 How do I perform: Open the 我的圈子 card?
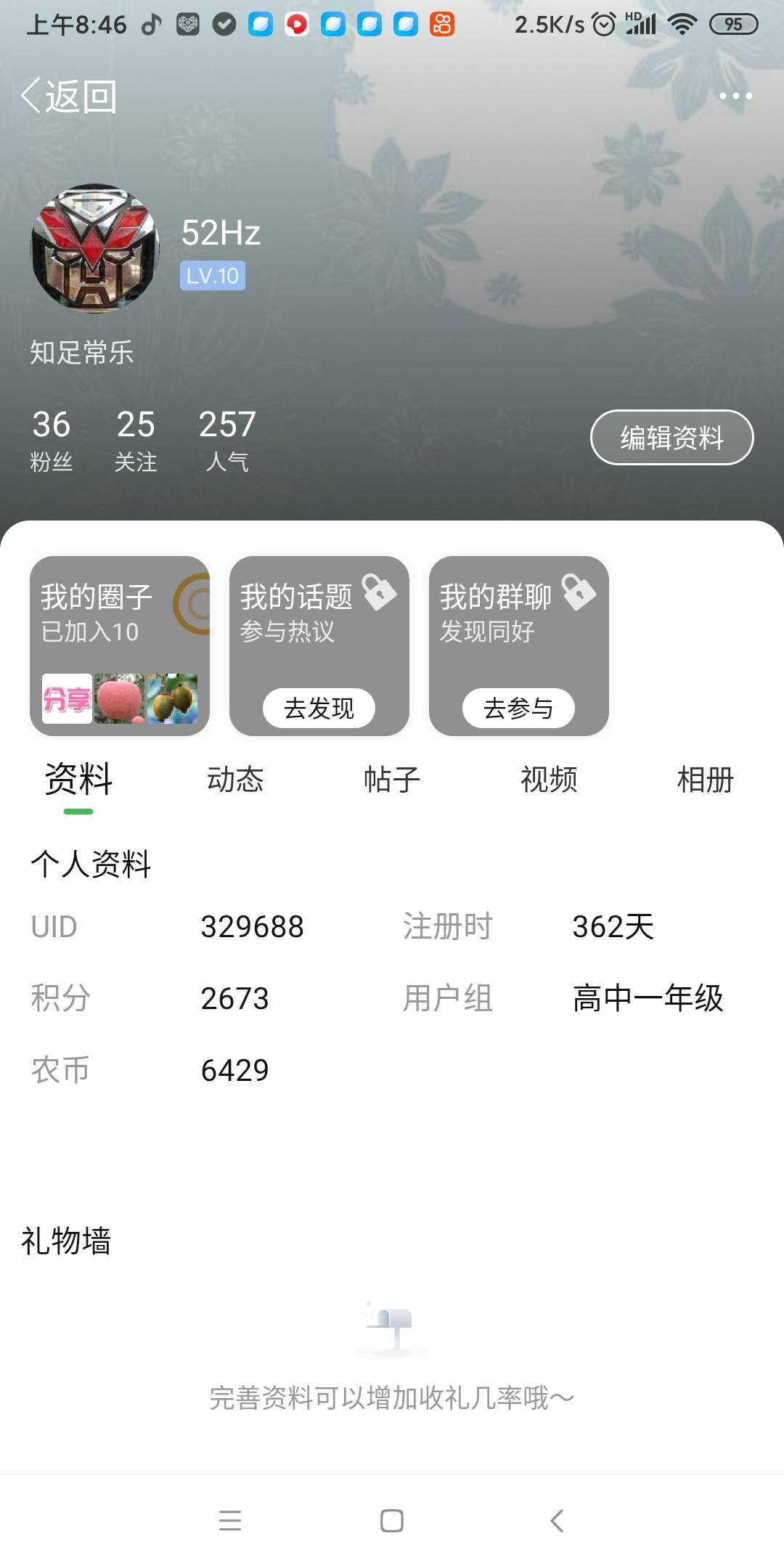pos(120,646)
